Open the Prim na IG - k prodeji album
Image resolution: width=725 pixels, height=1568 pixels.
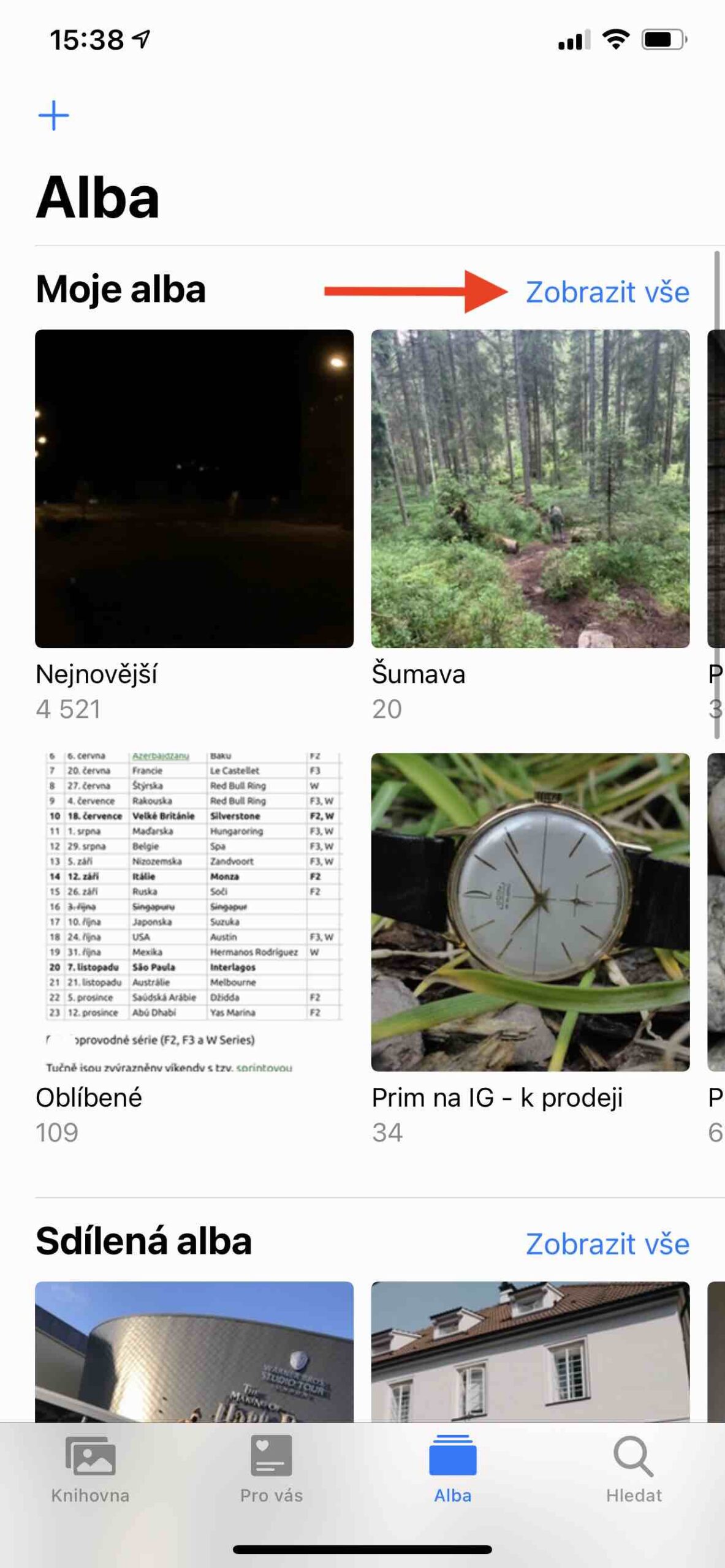click(530, 911)
